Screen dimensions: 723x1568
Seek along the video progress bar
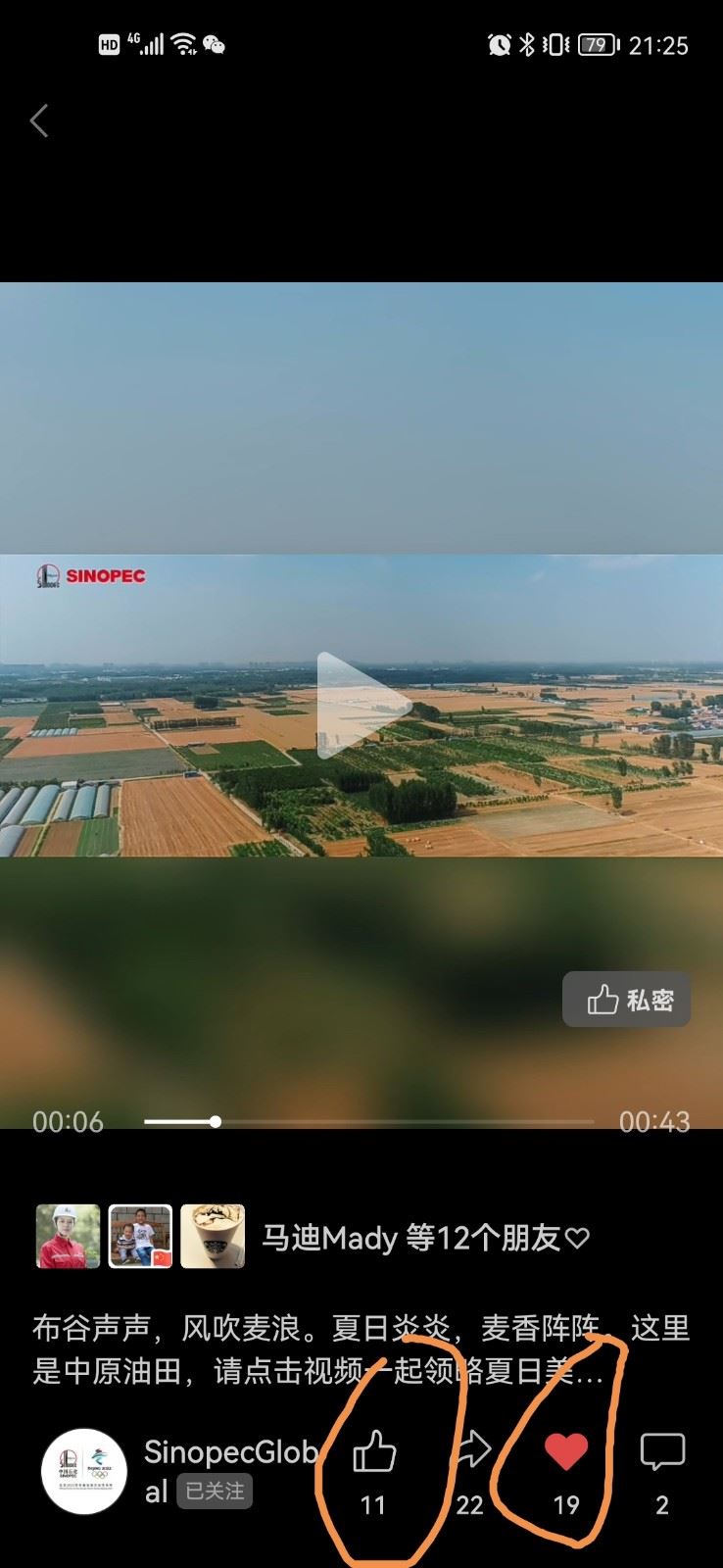[x=368, y=1121]
